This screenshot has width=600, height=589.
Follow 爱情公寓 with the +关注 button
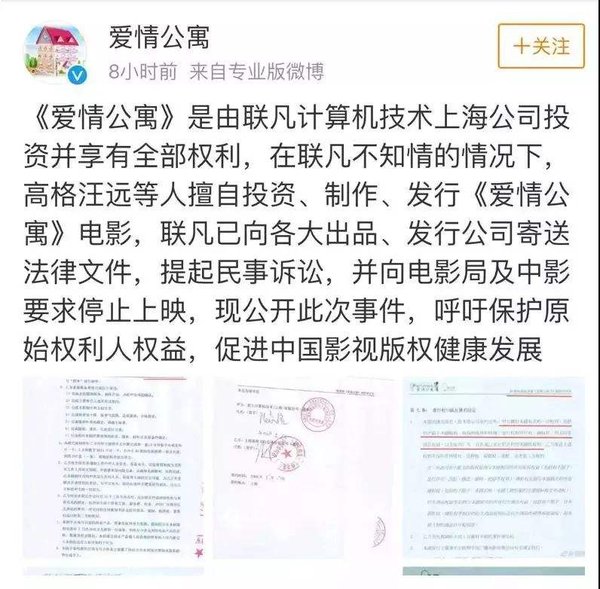(541, 46)
